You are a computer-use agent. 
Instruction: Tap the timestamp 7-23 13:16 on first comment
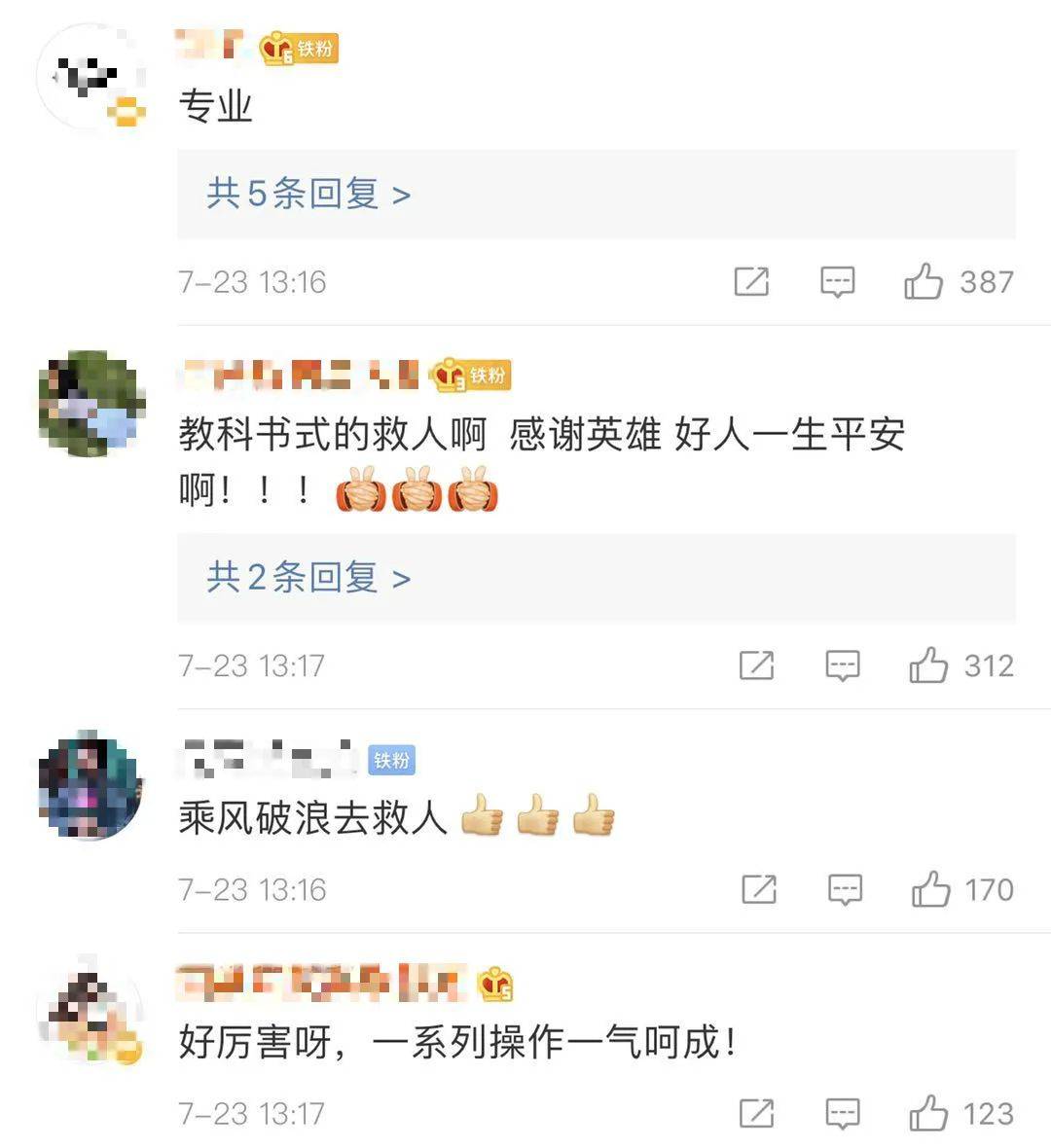tap(255, 282)
